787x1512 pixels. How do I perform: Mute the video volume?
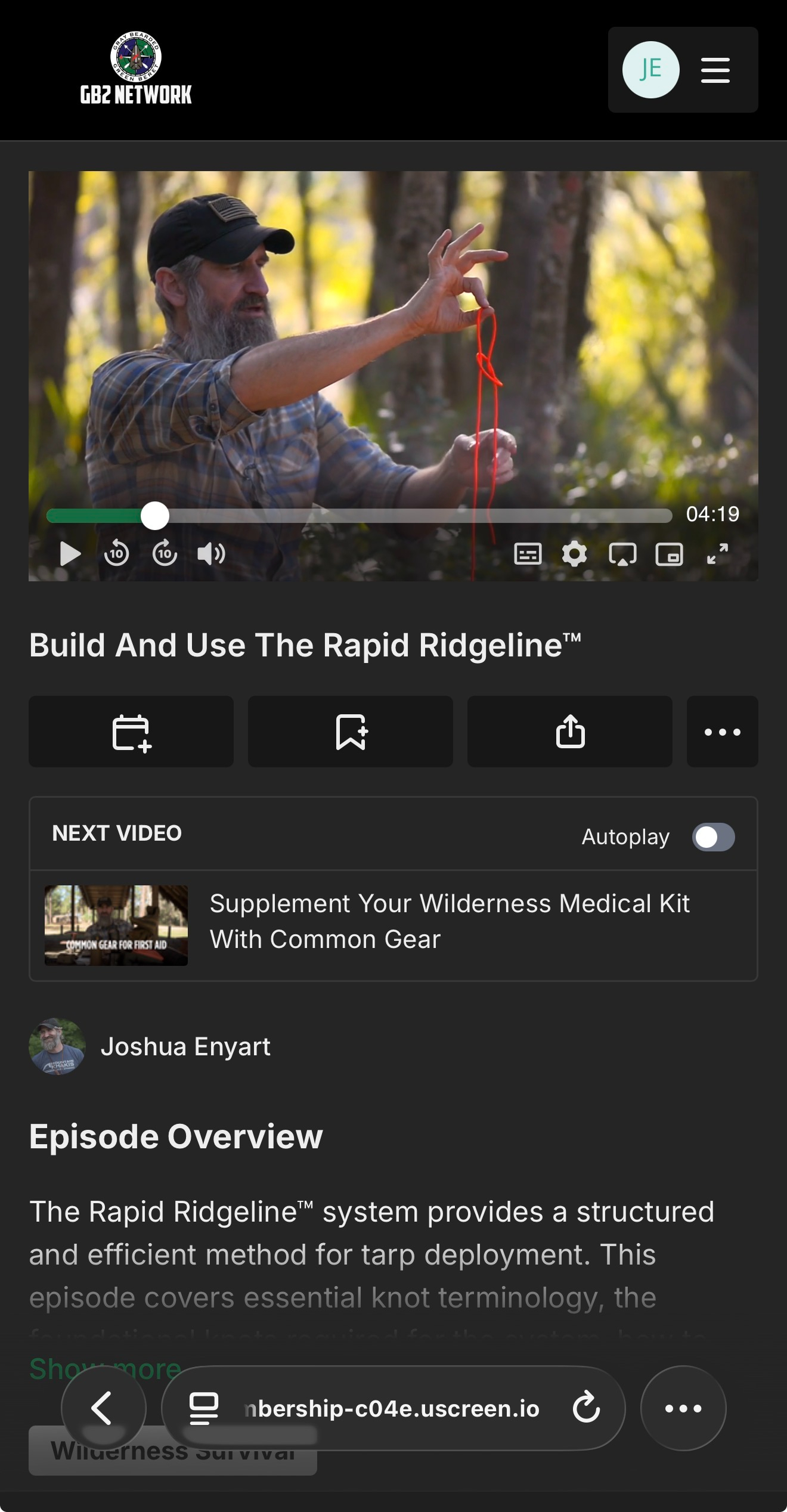pos(211,554)
